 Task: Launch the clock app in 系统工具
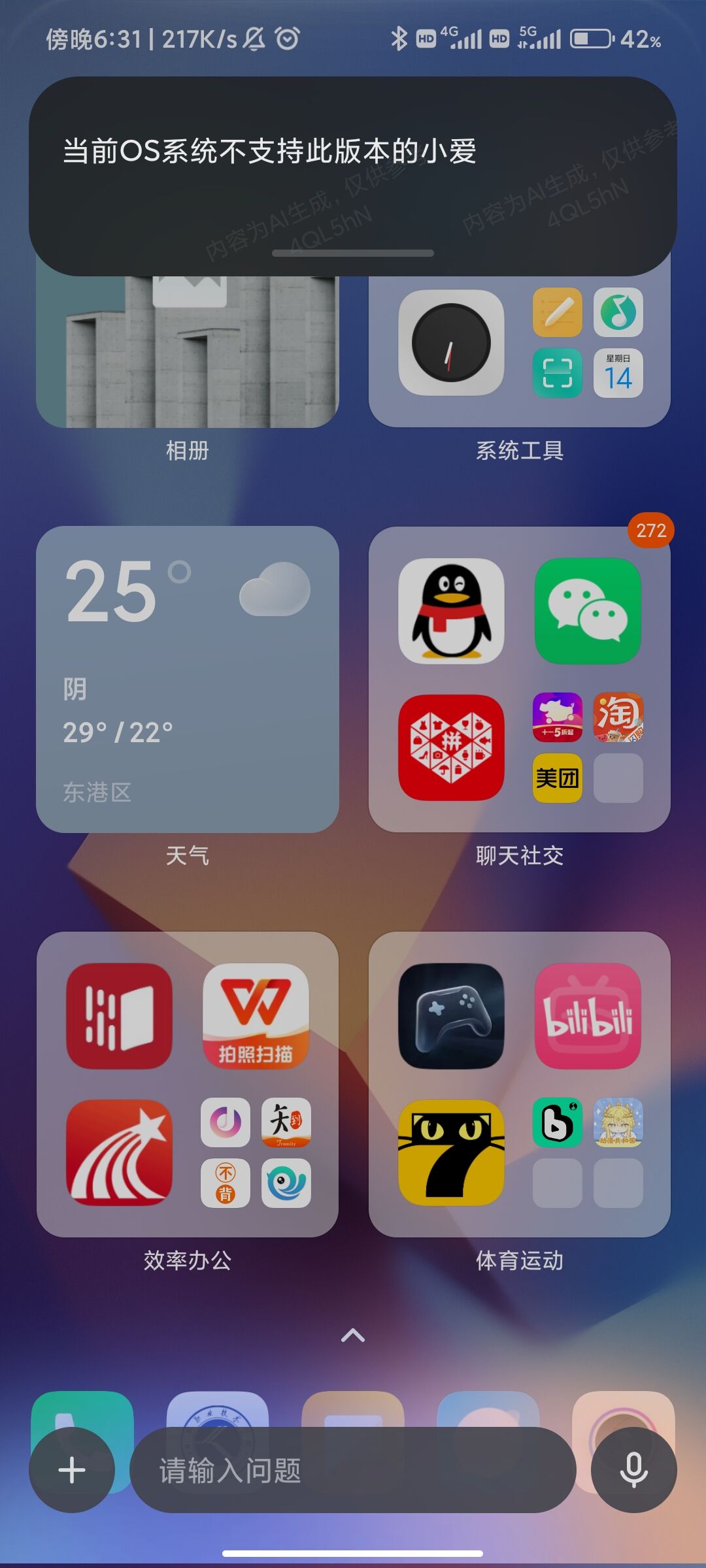click(x=451, y=342)
